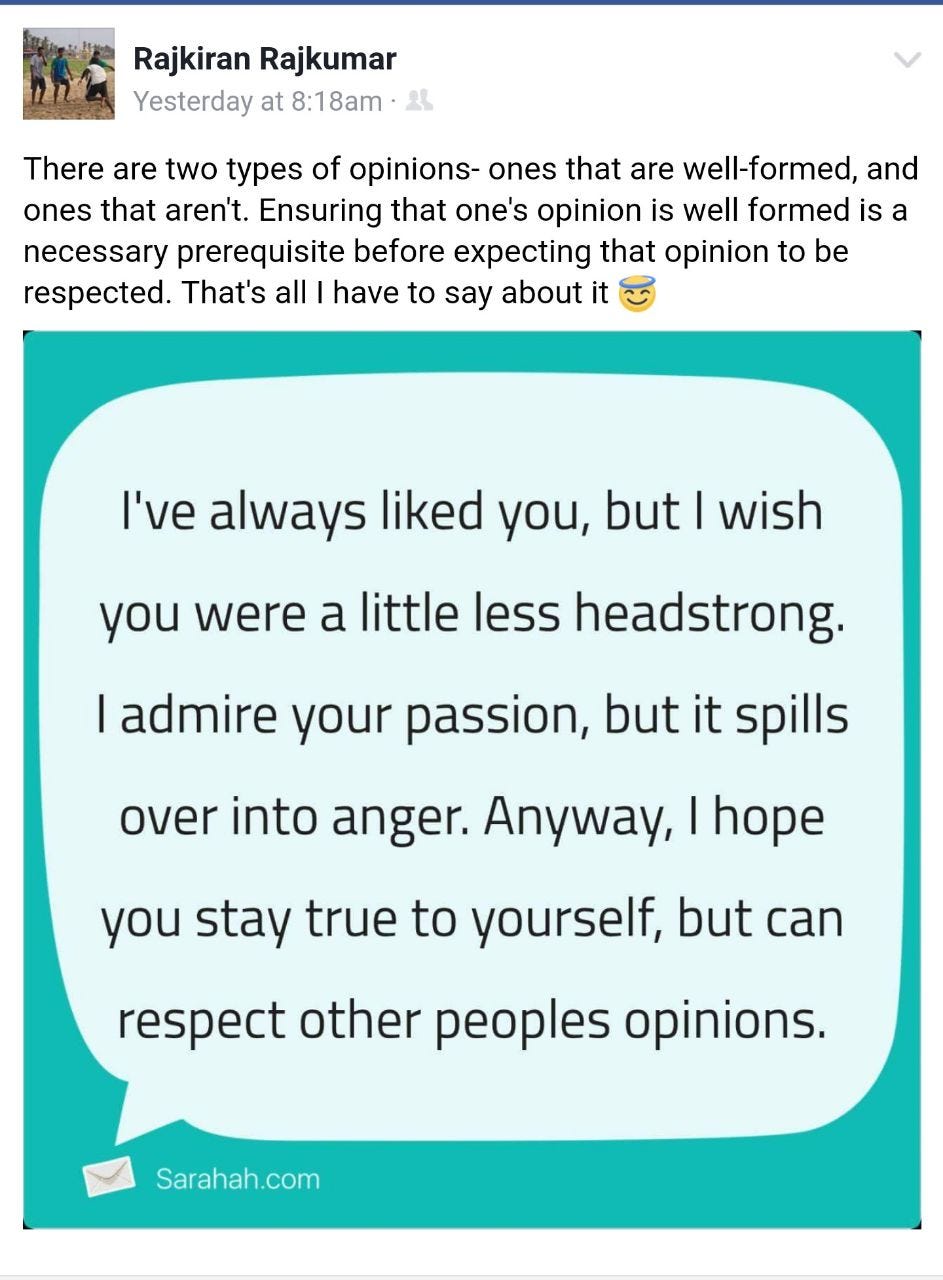Open the post timestamp Yesterday at 8:18am
943x1280 pixels.
coord(257,101)
